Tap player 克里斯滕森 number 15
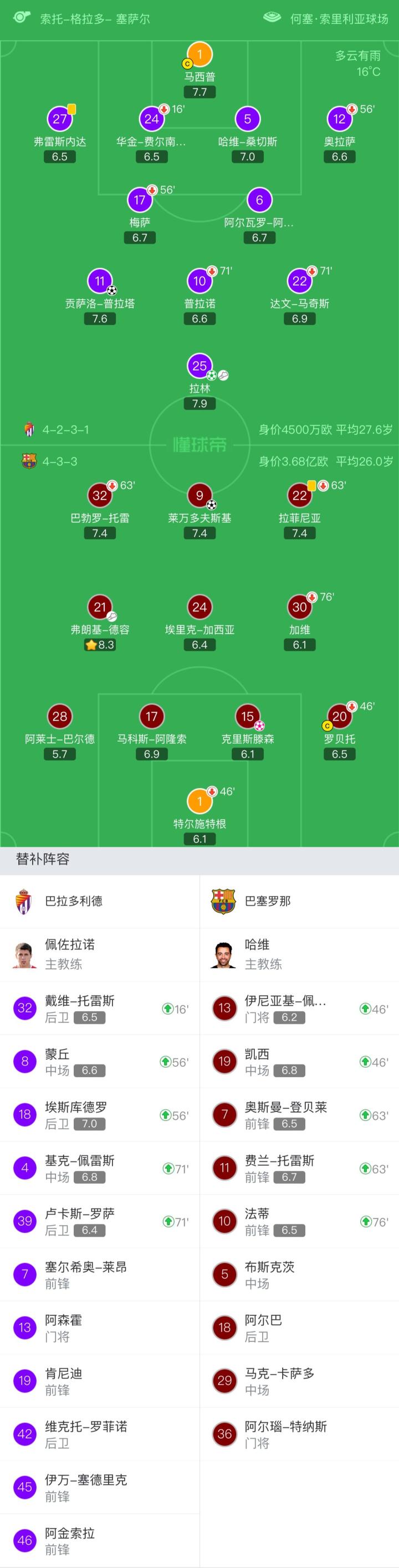The height and width of the screenshot is (1568, 399). pyautogui.click(x=247, y=717)
